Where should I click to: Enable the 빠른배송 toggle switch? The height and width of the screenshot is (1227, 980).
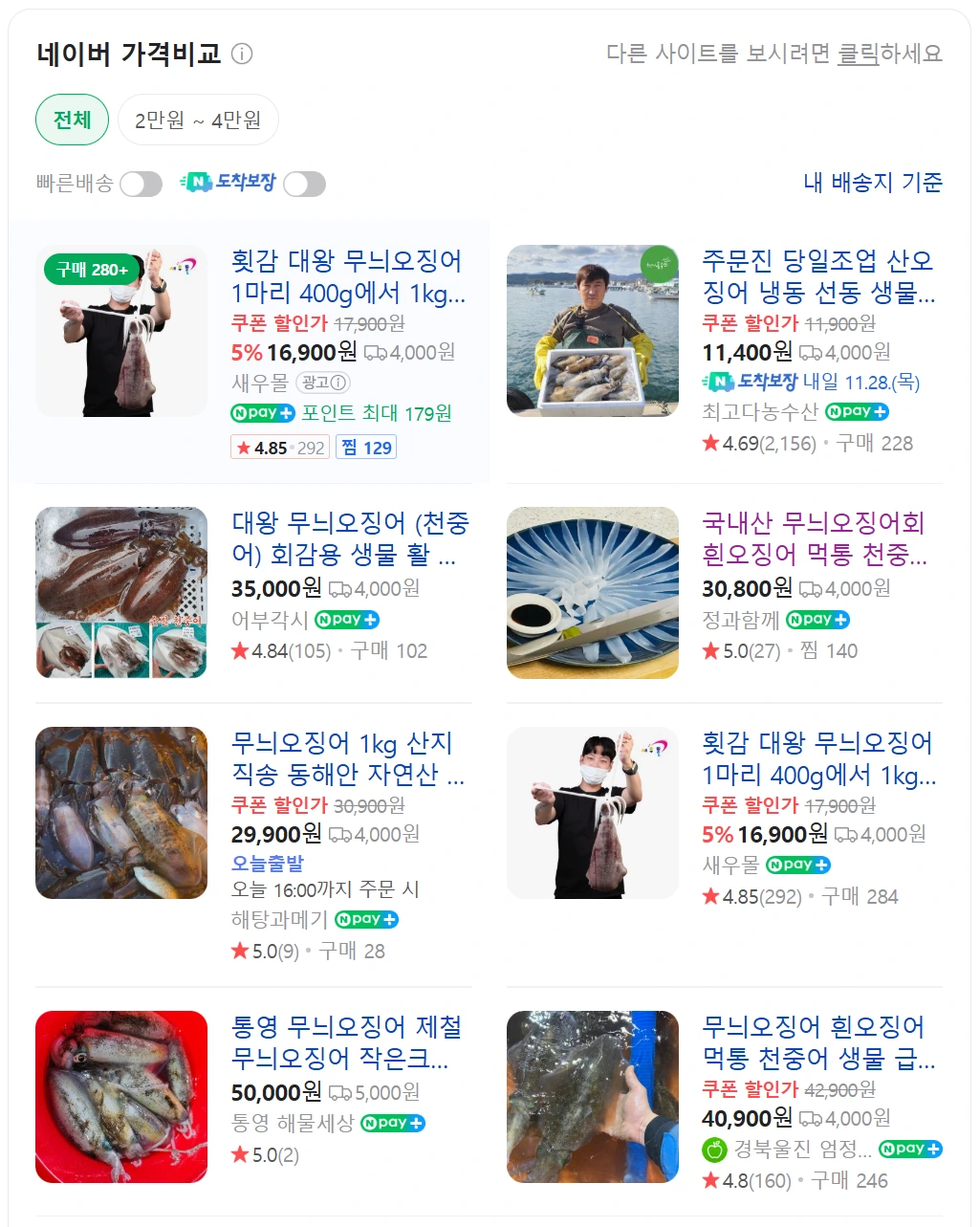click(x=141, y=183)
